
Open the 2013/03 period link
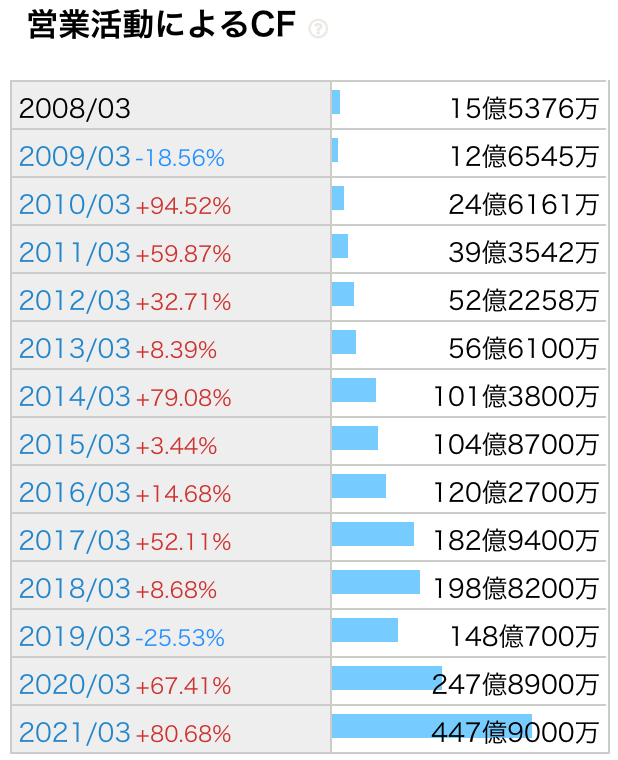(x=75, y=349)
